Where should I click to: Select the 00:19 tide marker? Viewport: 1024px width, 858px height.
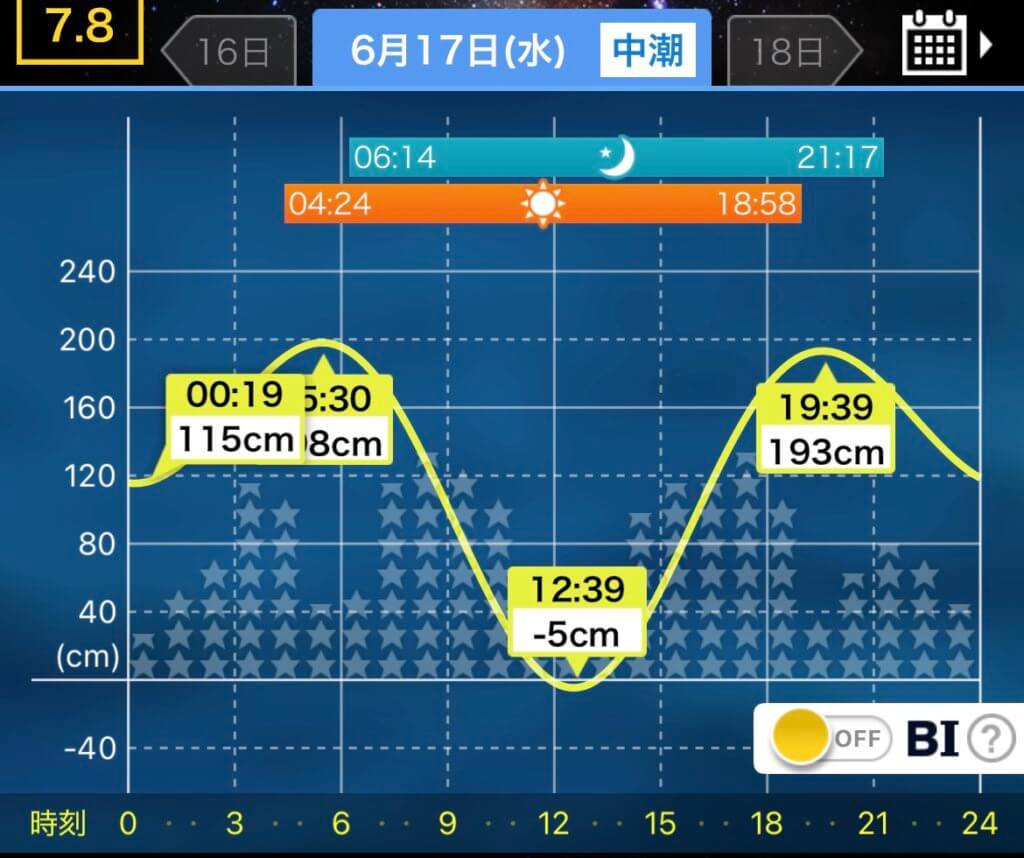235,417
